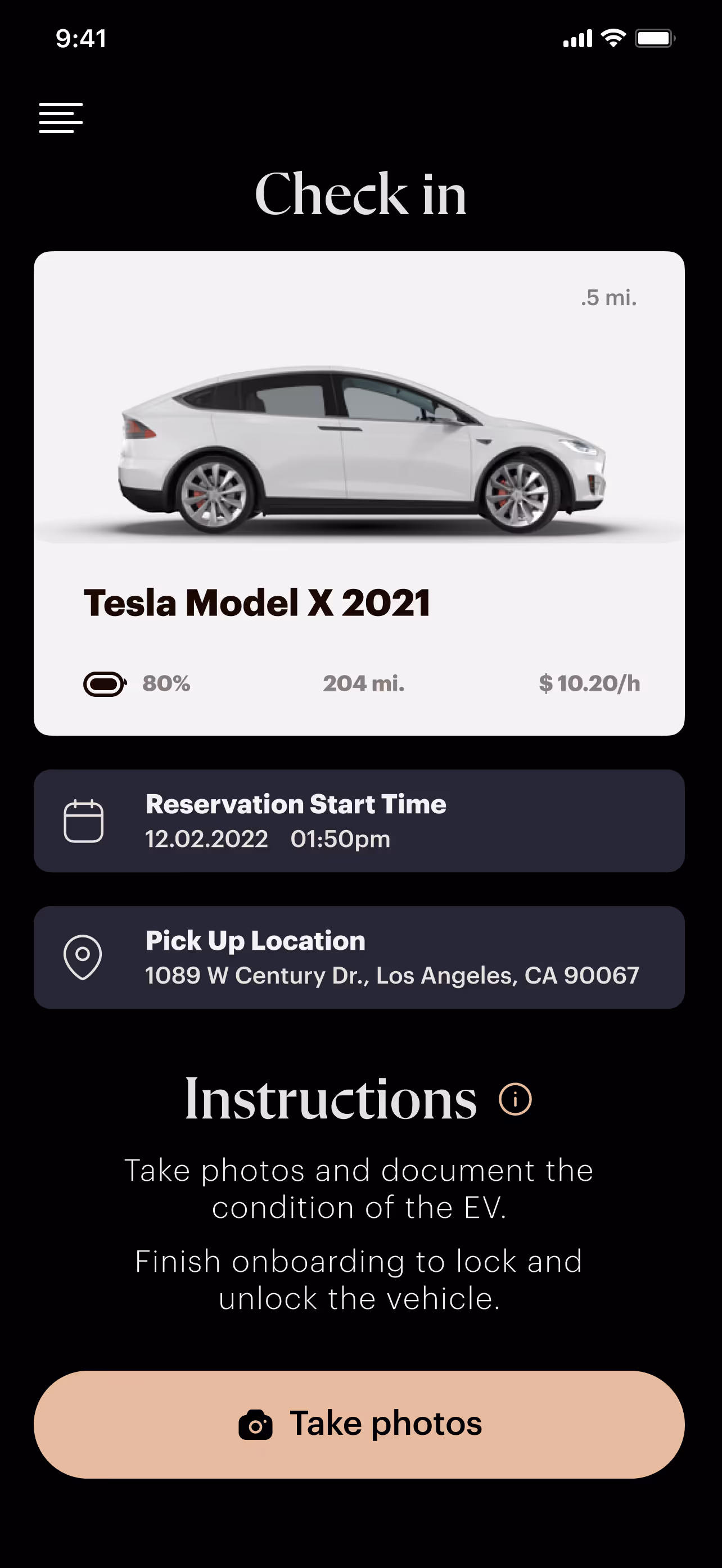Select the Tesla Model X 2021 title

(258, 601)
